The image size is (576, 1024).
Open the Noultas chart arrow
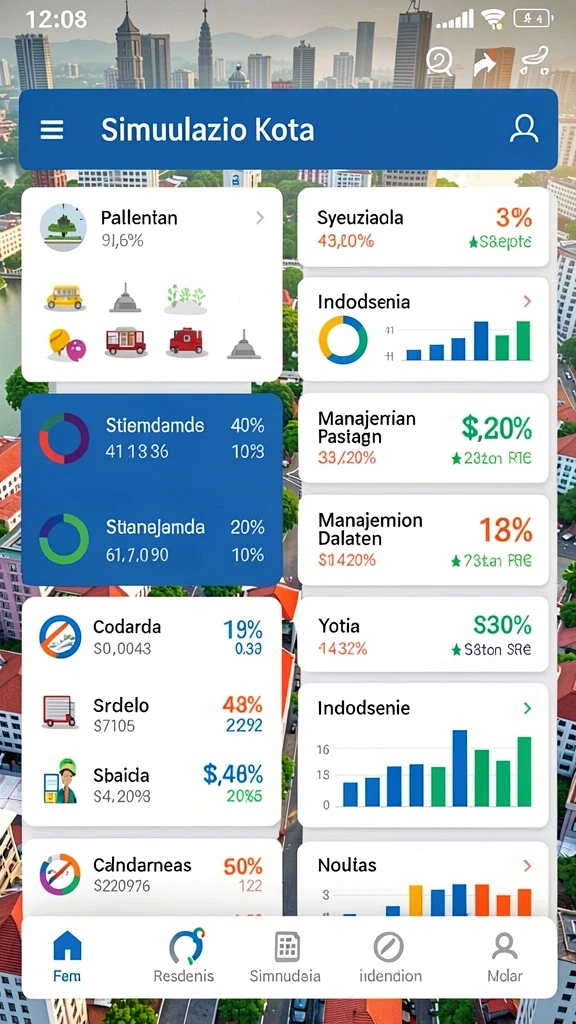point(528,866)
